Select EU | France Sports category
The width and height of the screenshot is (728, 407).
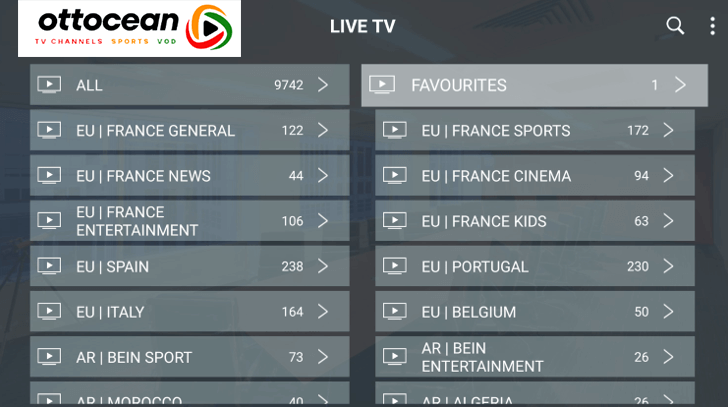534,130
